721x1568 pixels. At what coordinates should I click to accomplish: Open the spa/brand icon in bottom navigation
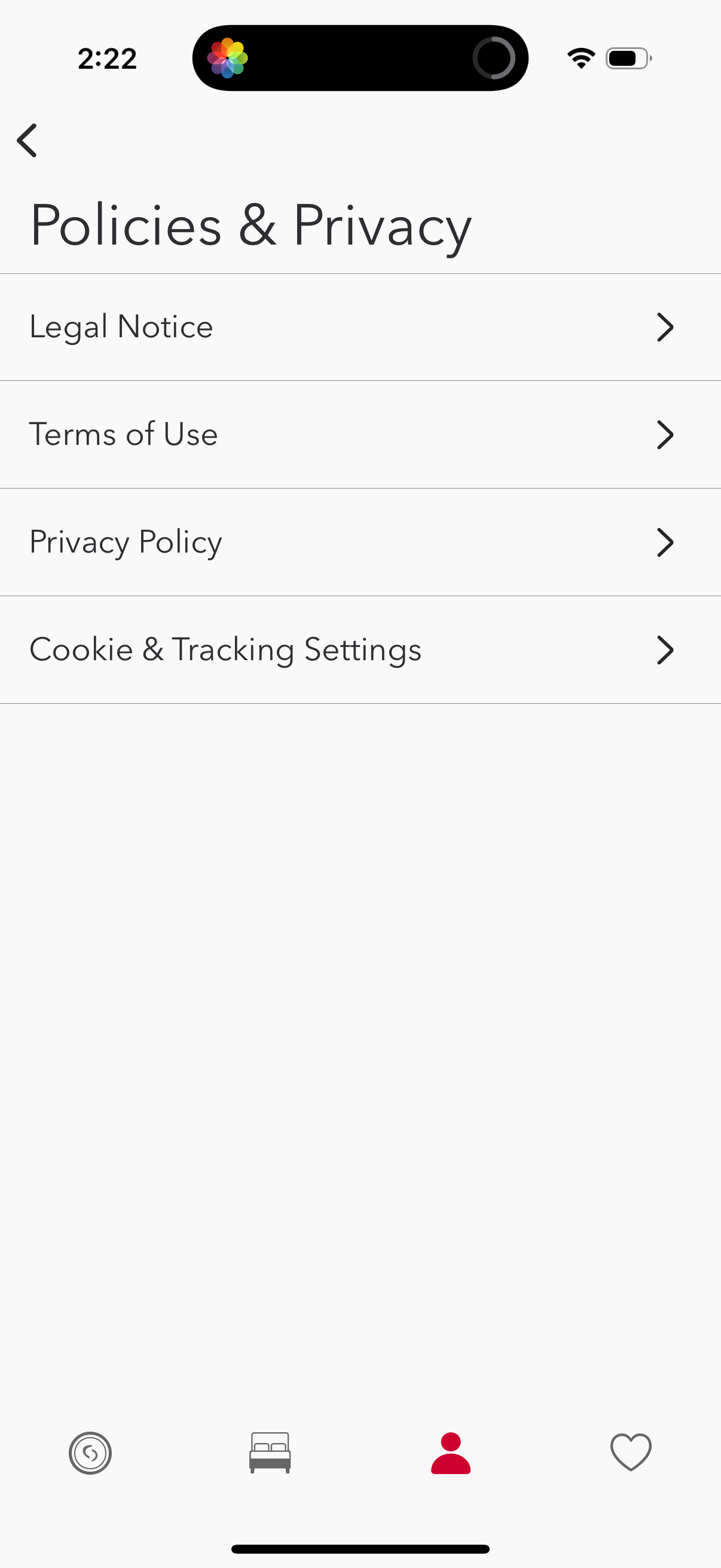pyautogui.click(x=90, y=1454)
